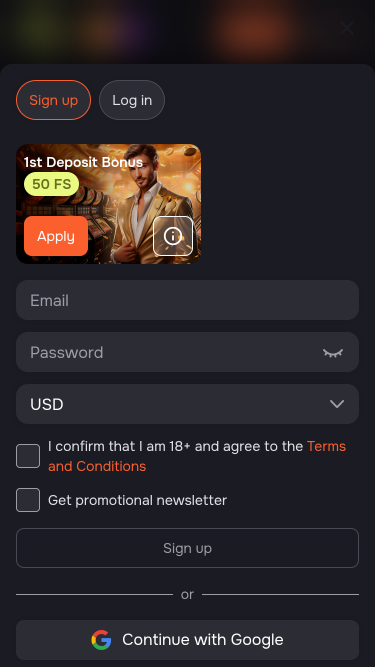Submit the Sign up button
The height and width of the screenshot is (667, 375).
click(x=188, y=548)
